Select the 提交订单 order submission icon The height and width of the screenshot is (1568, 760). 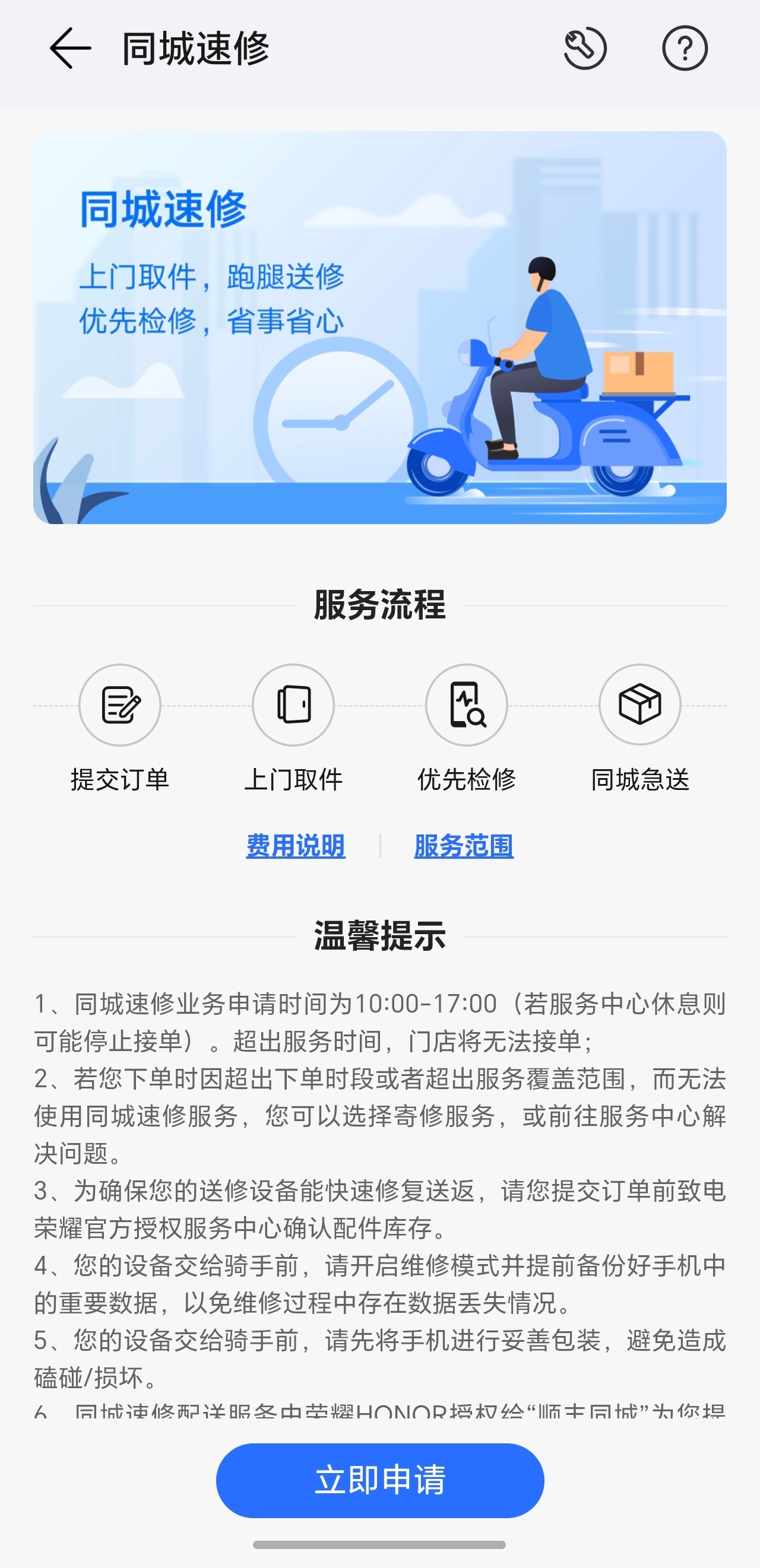pos(119,705)
